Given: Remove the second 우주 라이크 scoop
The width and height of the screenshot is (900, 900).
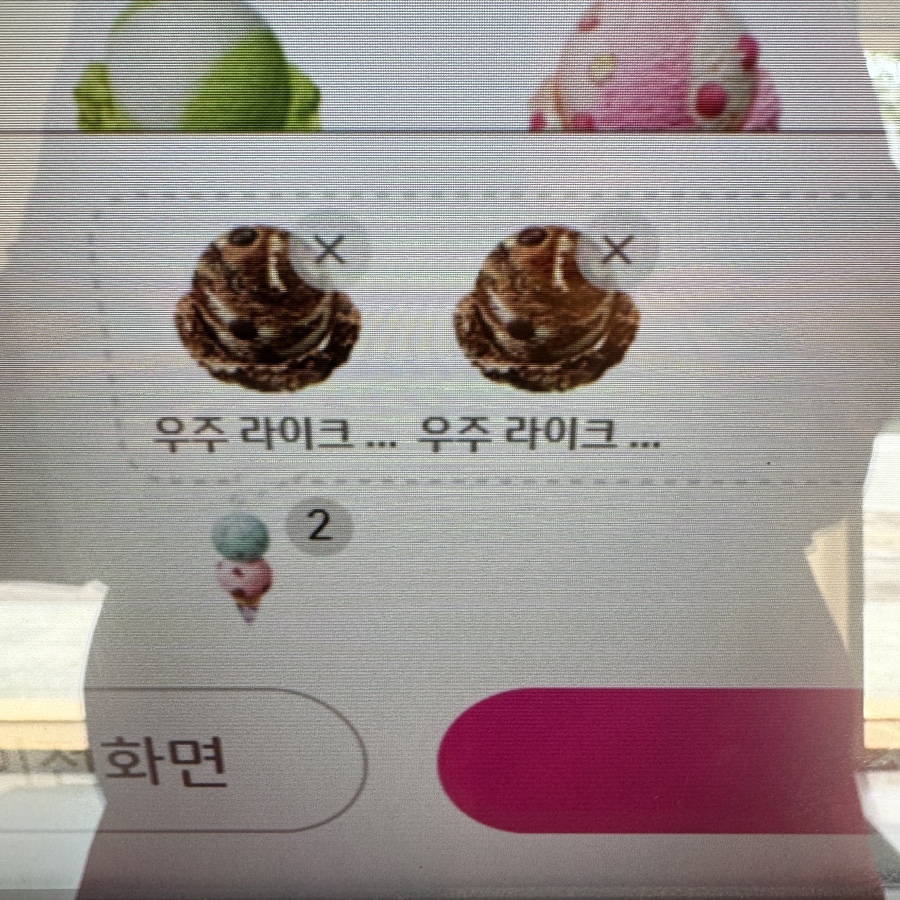Looking at the screenshot, I should coord(619,250).
